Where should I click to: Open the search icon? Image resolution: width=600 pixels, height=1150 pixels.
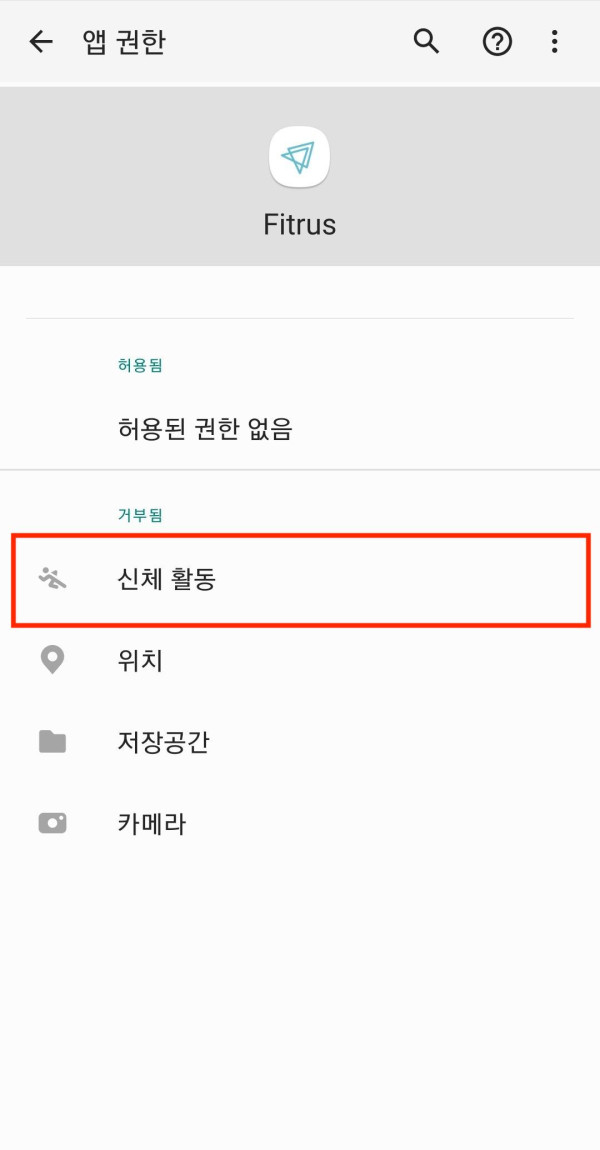(427, 42)
